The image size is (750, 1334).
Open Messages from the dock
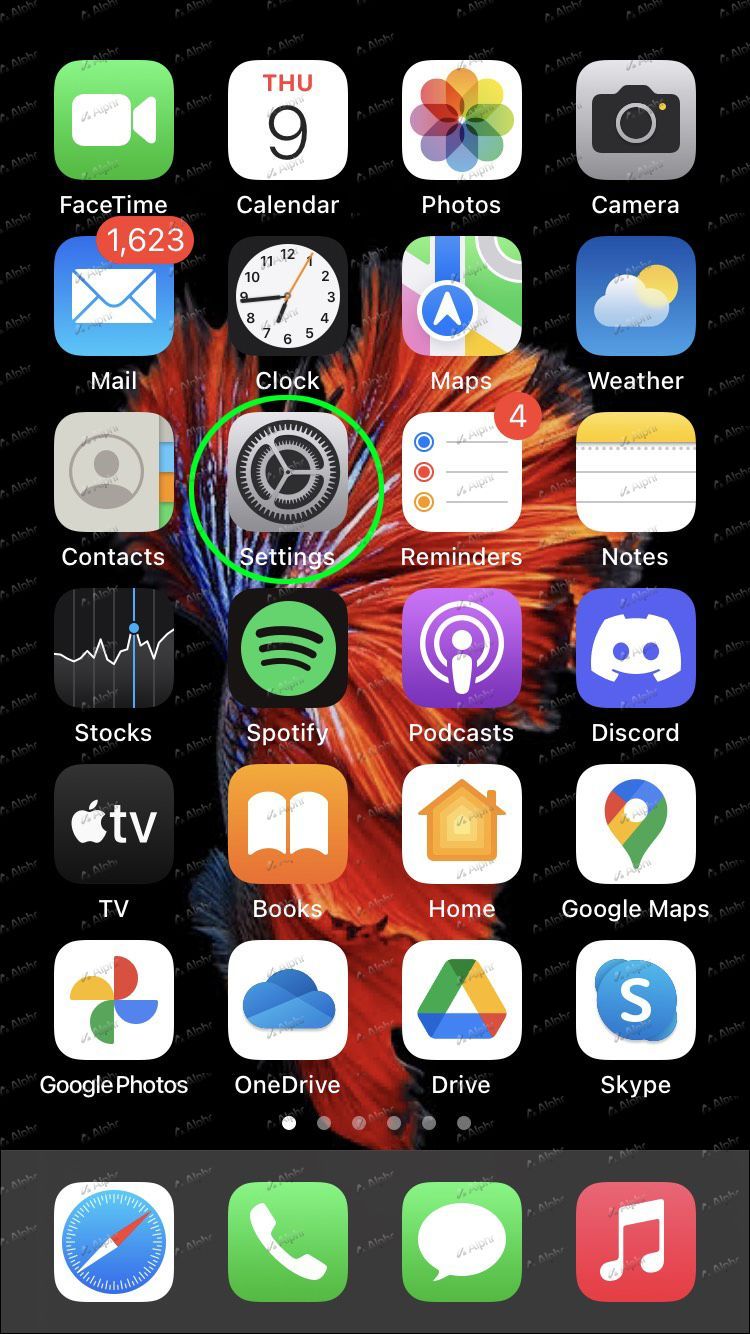pos(461,1242)
